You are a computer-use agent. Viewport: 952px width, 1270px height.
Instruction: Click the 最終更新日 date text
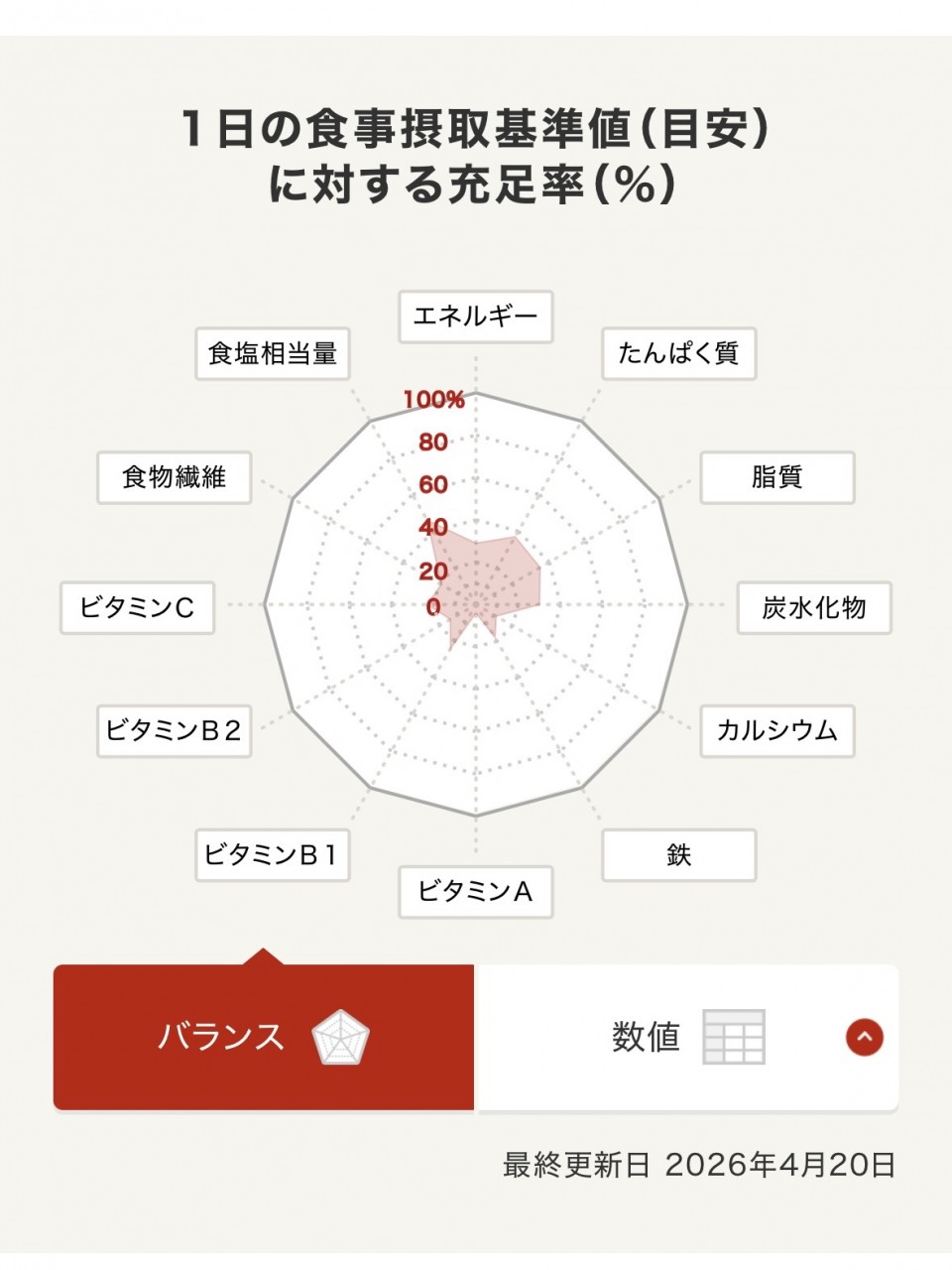point(700,1166)
